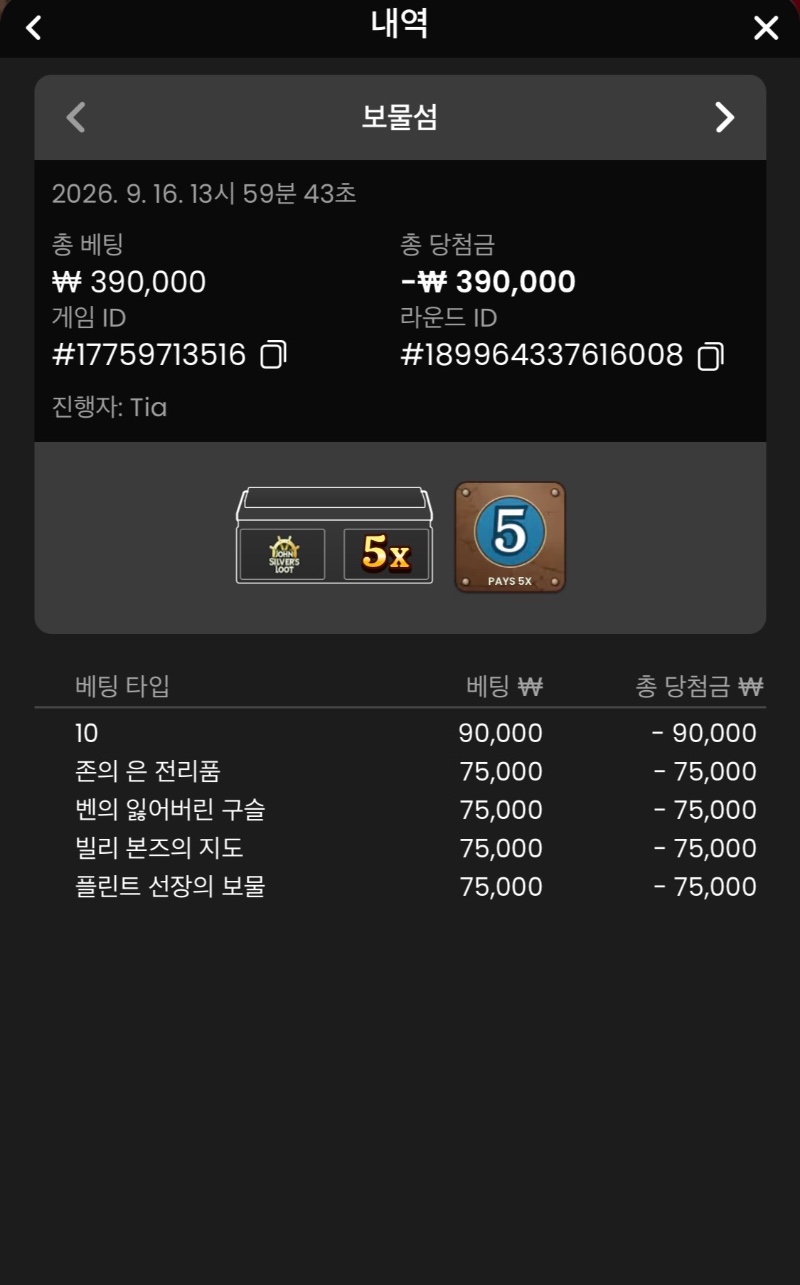Close the 내역 history panel

(x=766, y=28)
